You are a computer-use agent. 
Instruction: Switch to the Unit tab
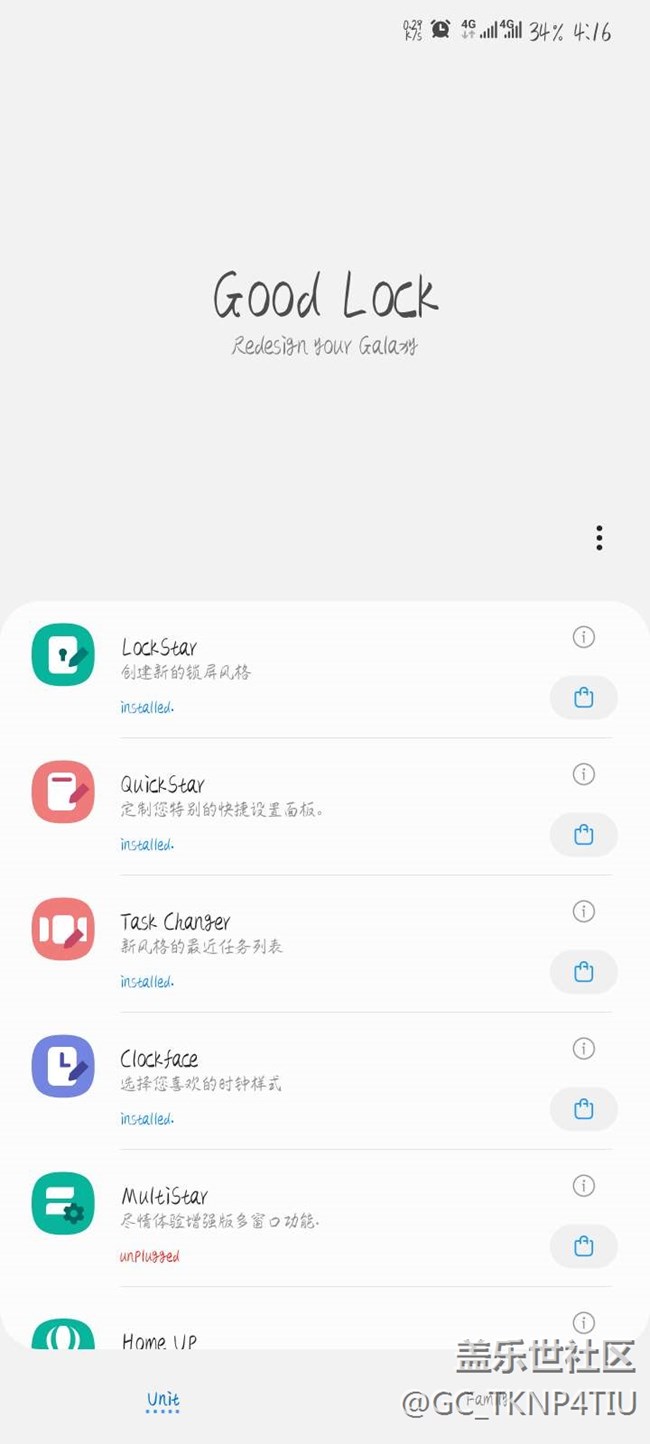pos(163,1401)
